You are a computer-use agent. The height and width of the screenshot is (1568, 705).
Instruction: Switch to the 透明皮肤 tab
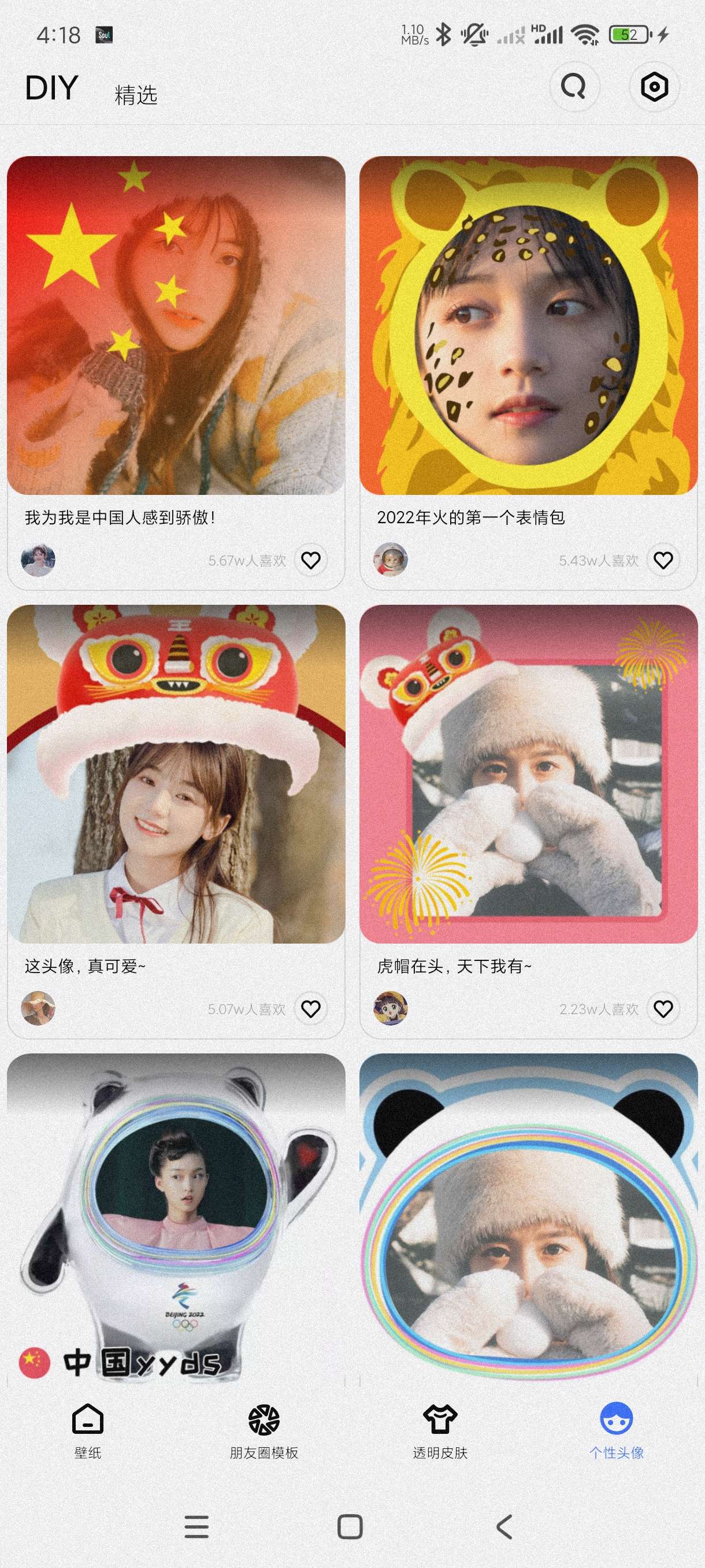click(x=440, y=1432)
